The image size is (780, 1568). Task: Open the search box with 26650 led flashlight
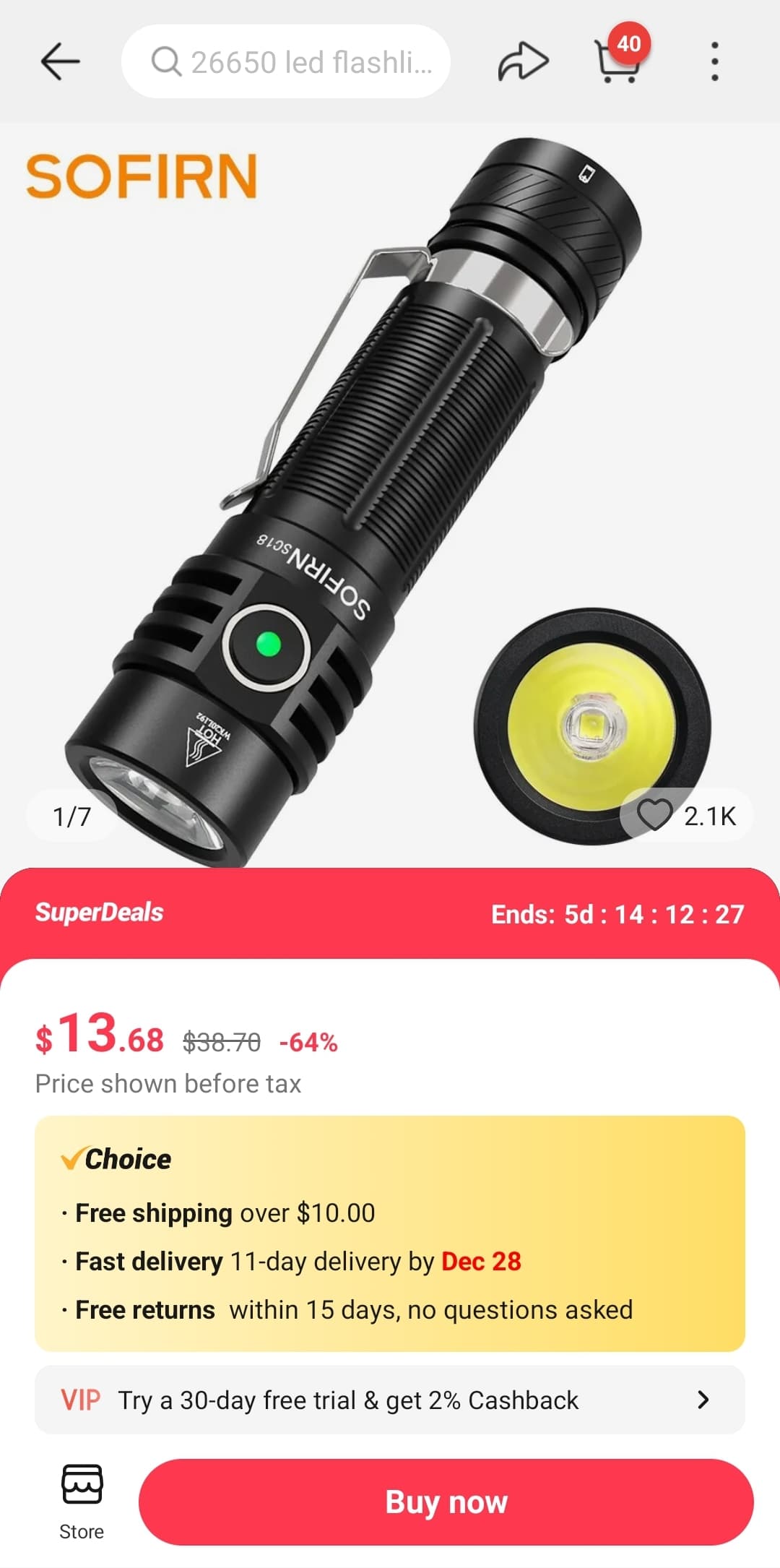[287, 62]
